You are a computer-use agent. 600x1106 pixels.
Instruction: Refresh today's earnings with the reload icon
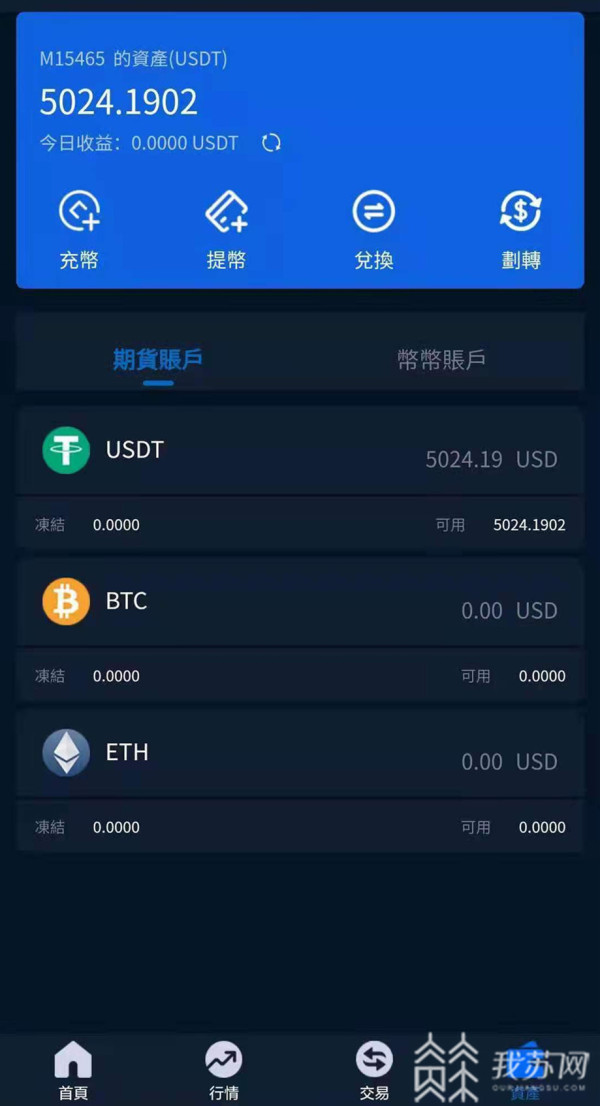[x=271, y=143]
